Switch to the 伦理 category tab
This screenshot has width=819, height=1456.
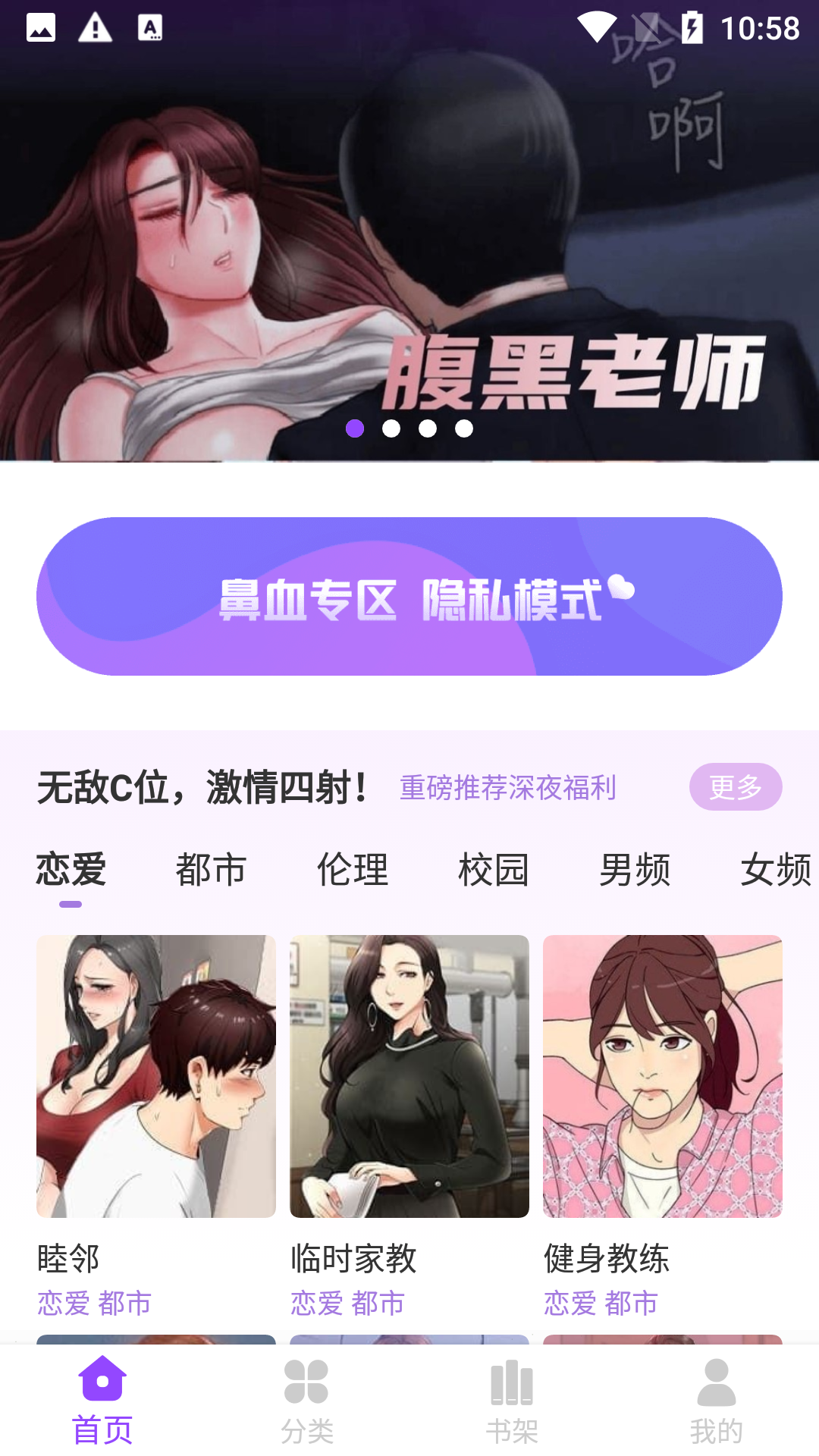coord(353,870)
